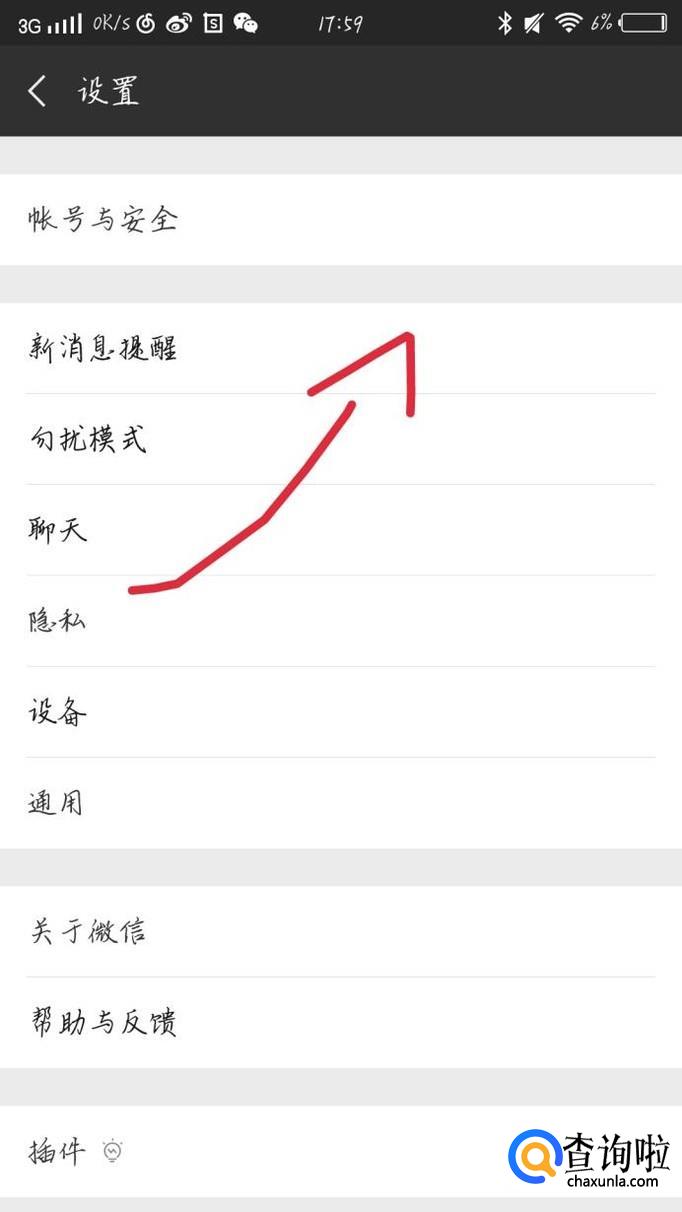Open 关于微信

(x=341, y=932)
